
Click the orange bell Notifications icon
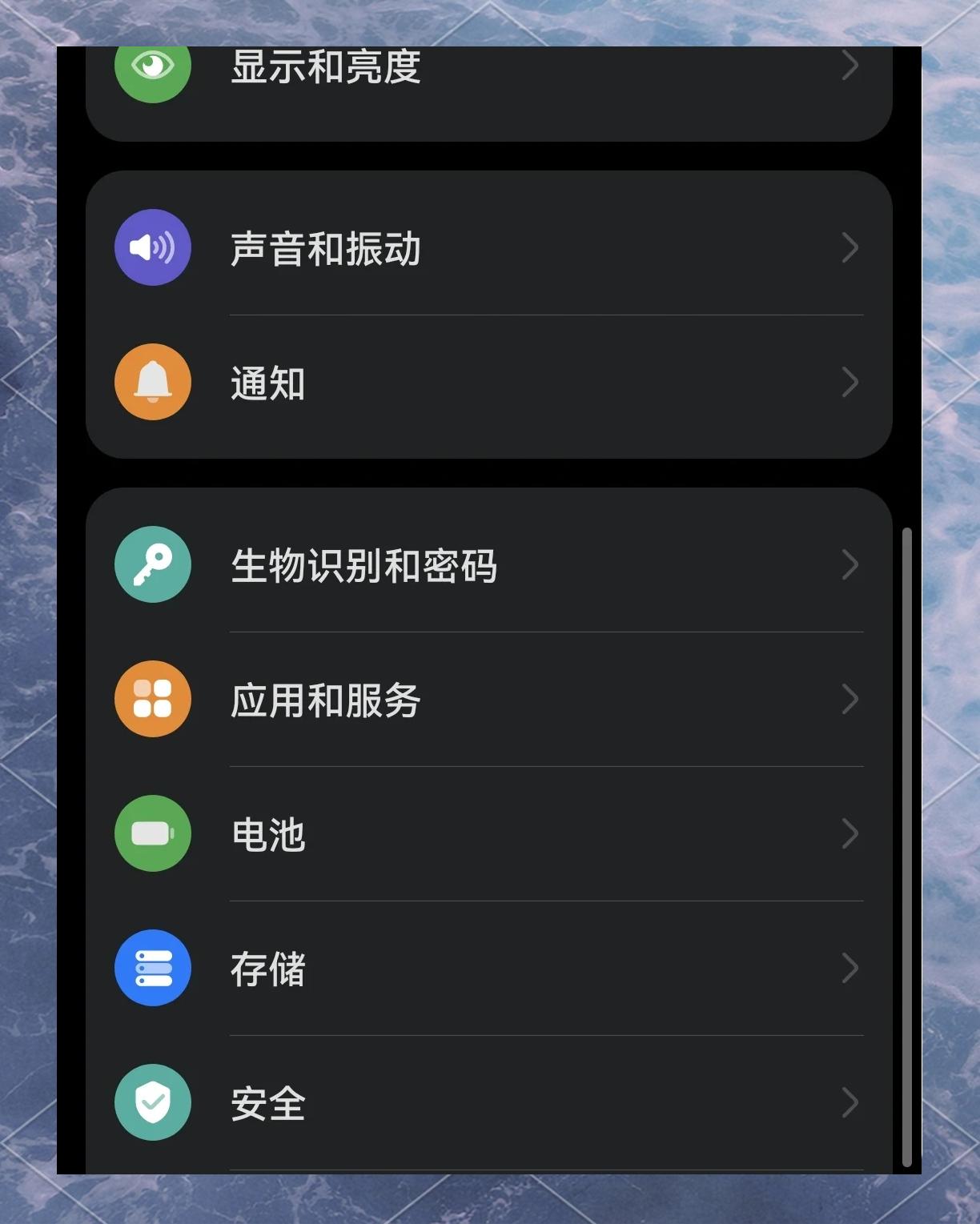152,383
